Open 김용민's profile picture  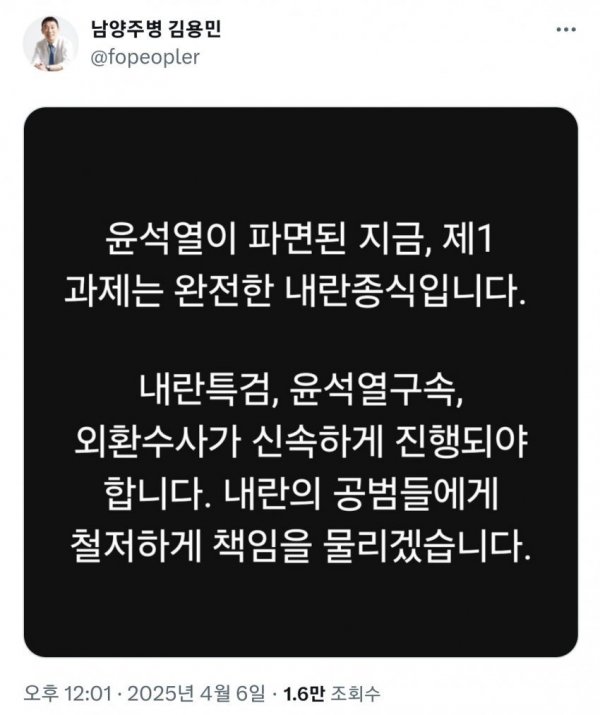coord(51,42)
